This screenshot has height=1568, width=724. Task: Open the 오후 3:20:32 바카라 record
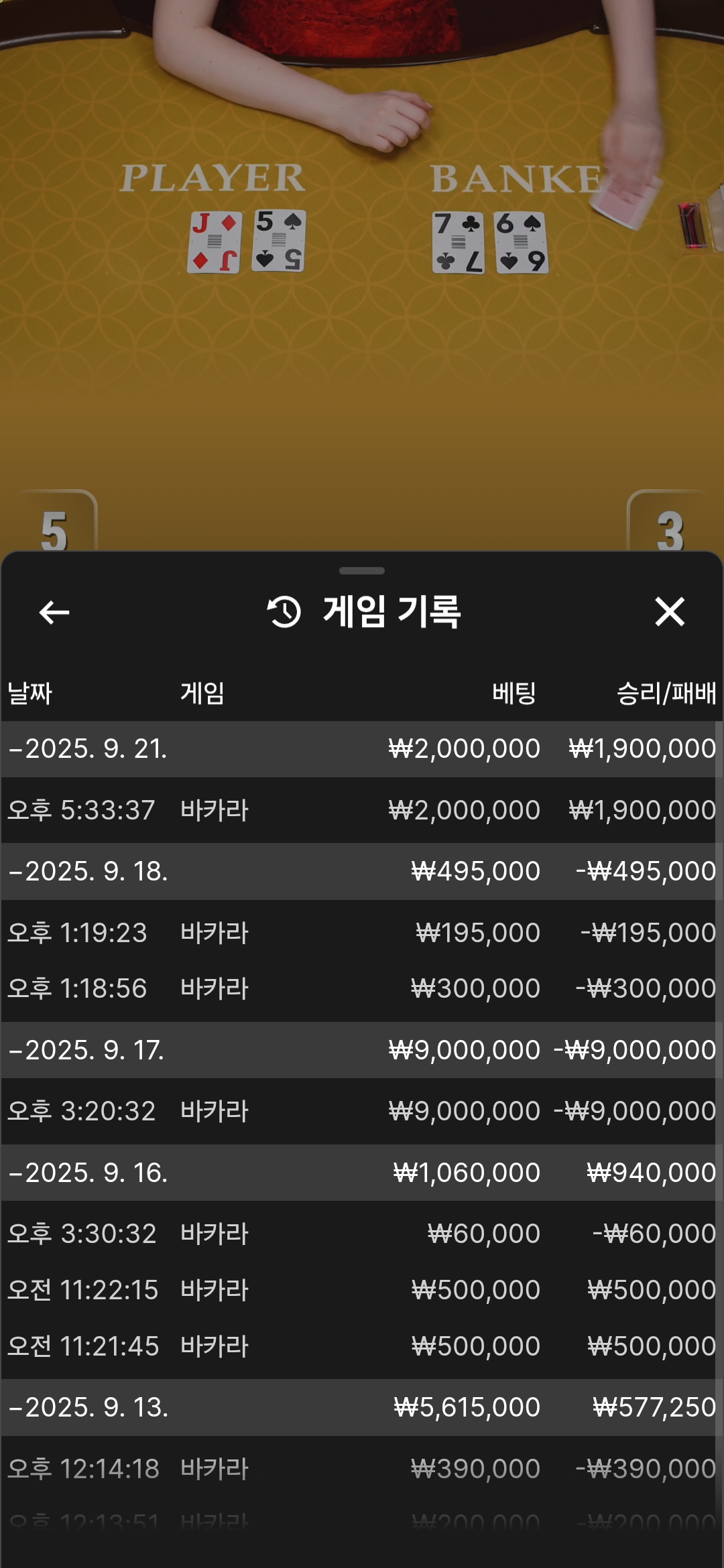359,1111
